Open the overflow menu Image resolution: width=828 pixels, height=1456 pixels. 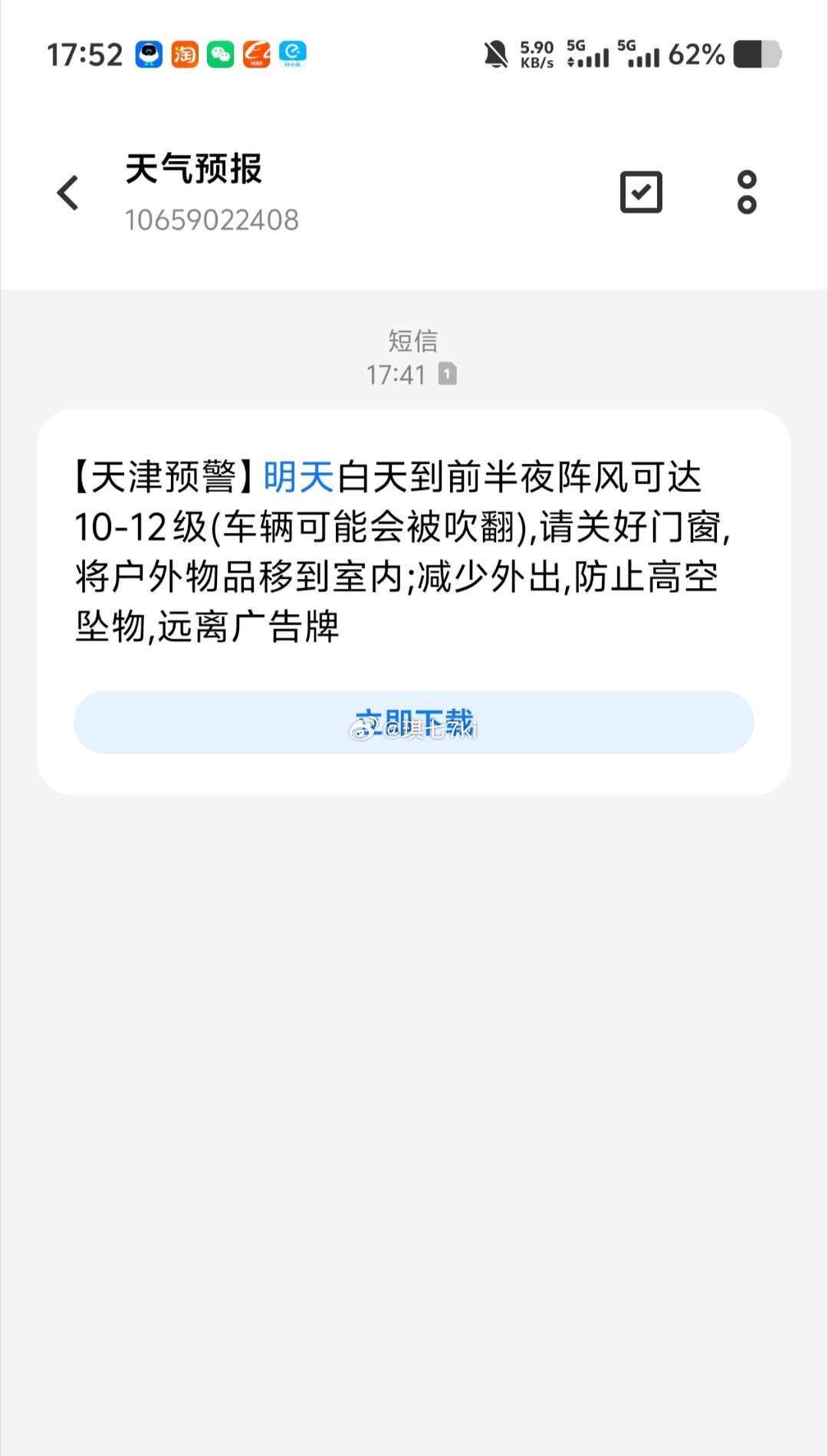(x=747, y=192)
